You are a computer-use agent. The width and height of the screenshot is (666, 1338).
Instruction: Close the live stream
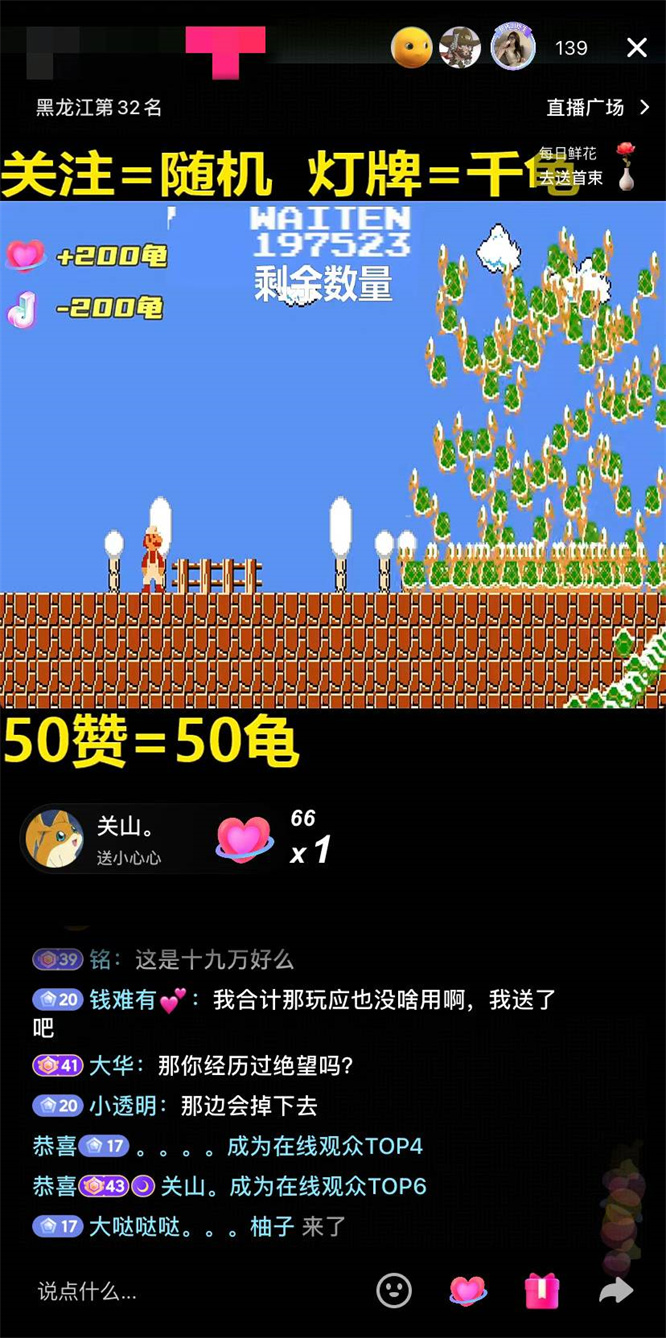[637, 48]
